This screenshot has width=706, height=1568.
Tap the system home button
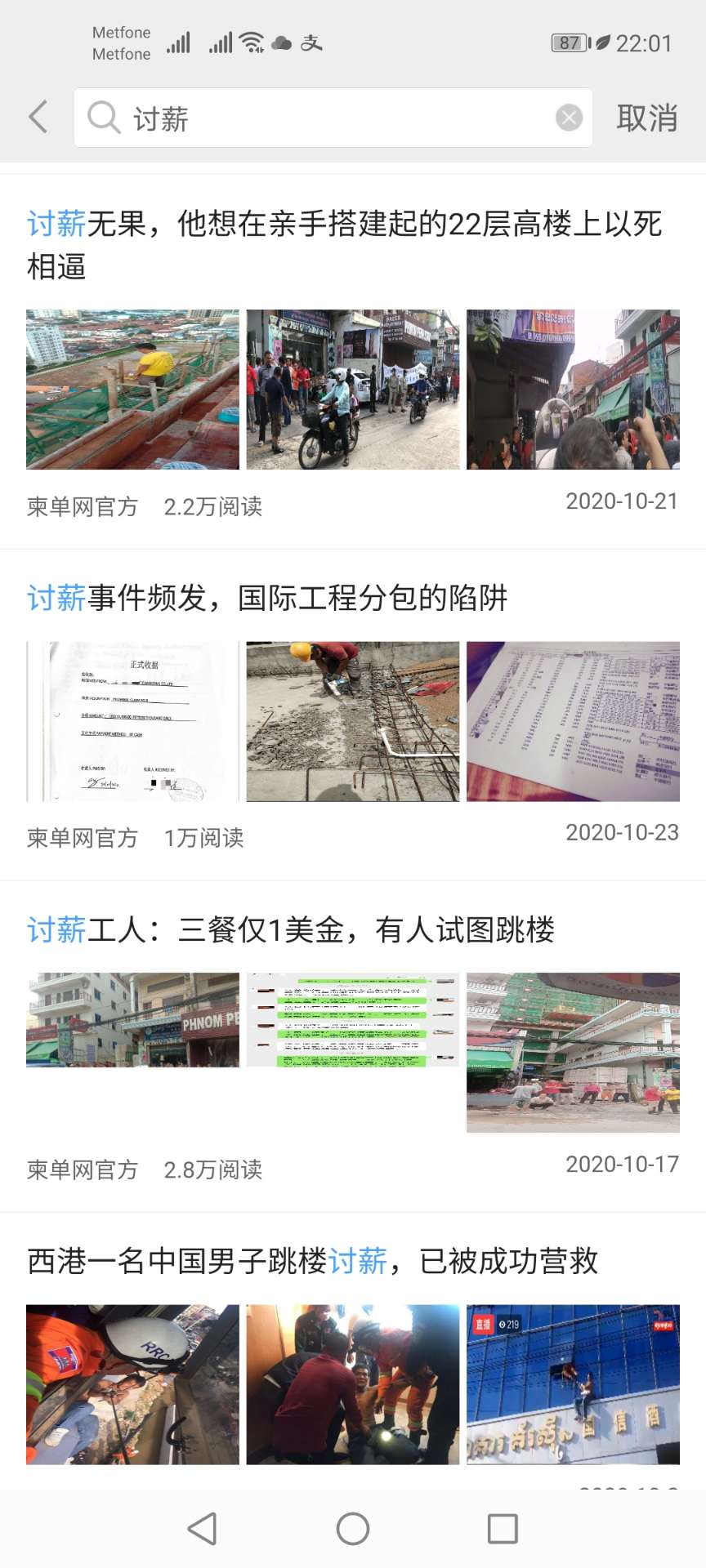tap(353, 1528)
